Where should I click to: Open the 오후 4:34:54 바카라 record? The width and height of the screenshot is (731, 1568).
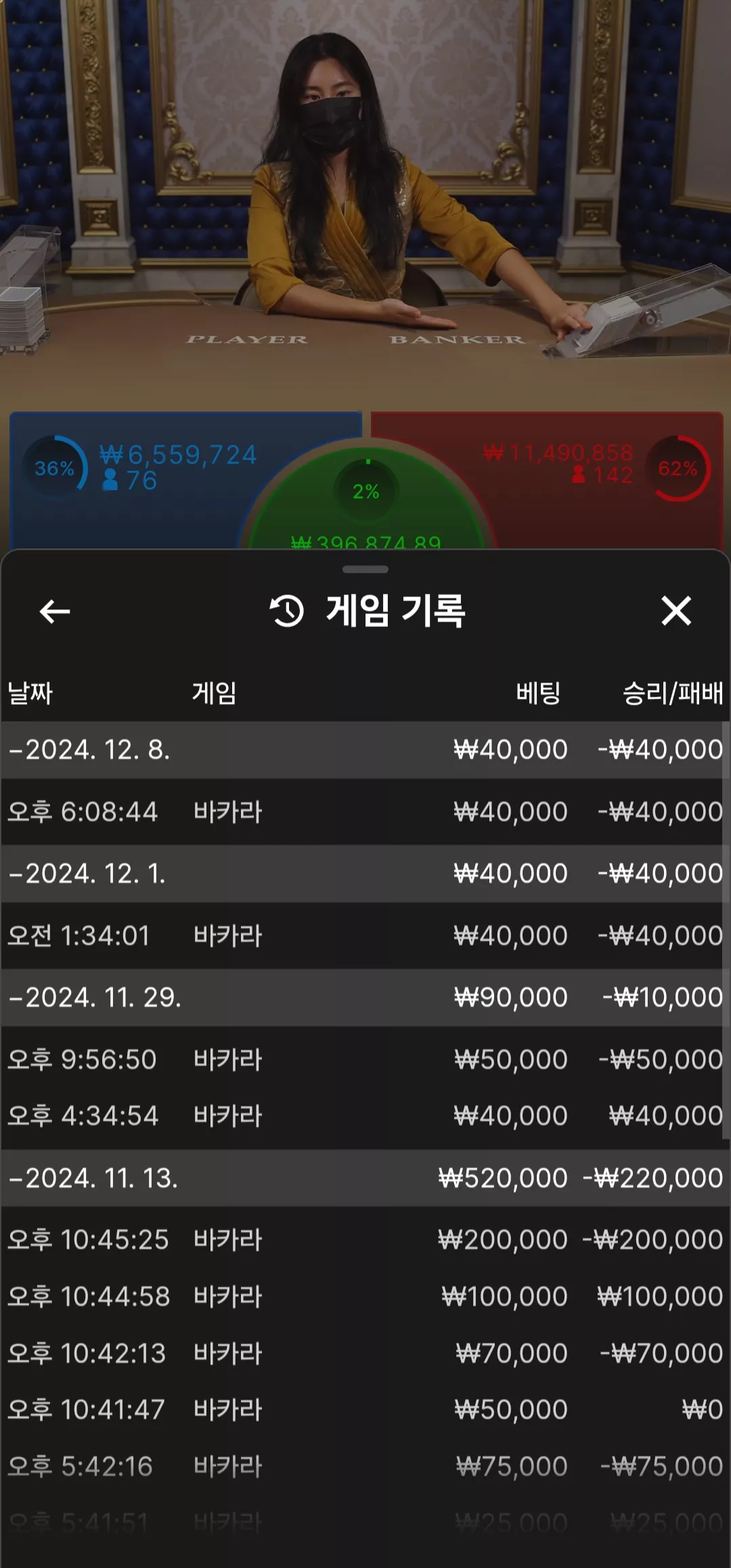[364, 1116]
